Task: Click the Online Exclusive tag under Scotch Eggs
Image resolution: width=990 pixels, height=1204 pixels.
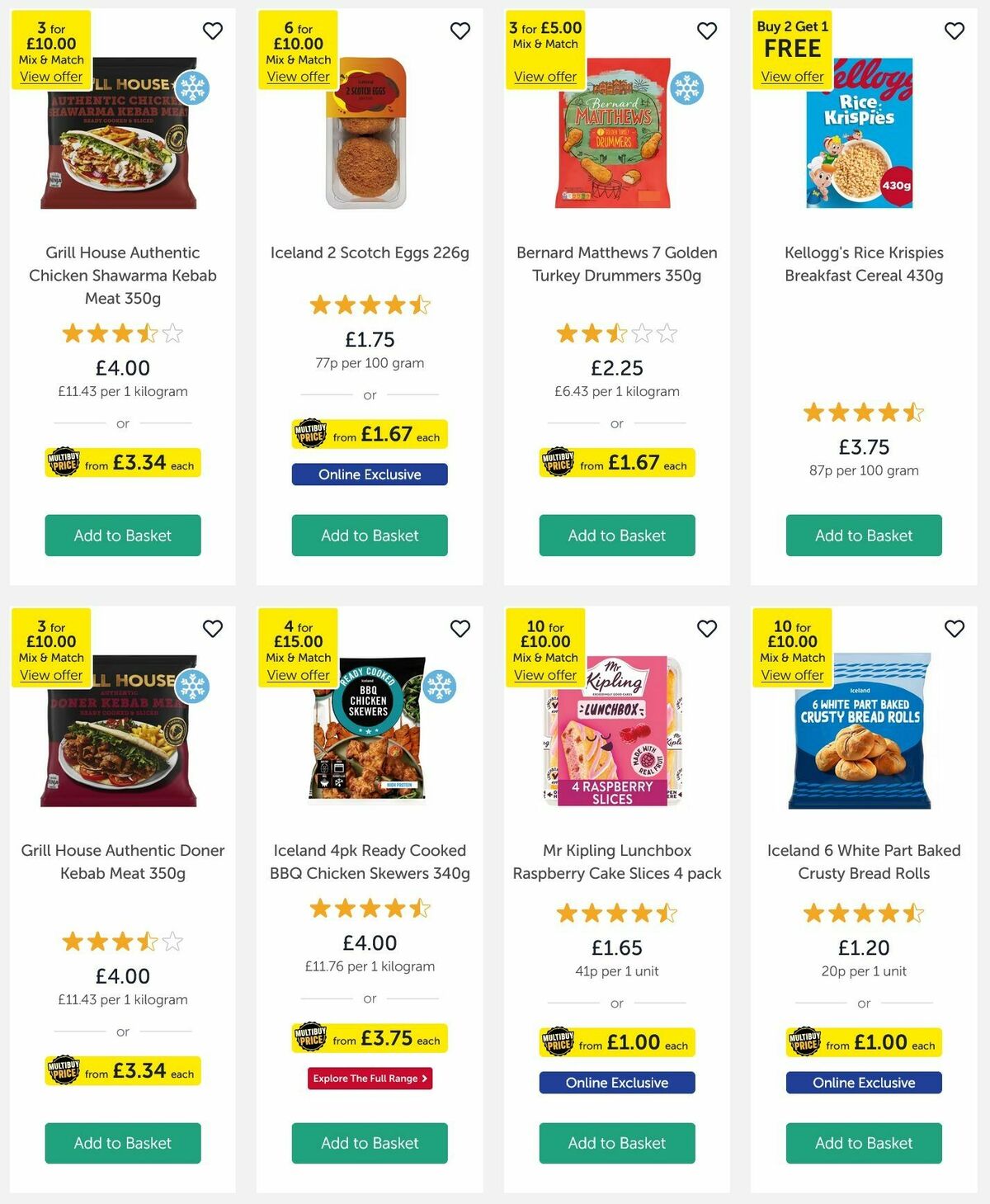Action: [x=369, y=475]
